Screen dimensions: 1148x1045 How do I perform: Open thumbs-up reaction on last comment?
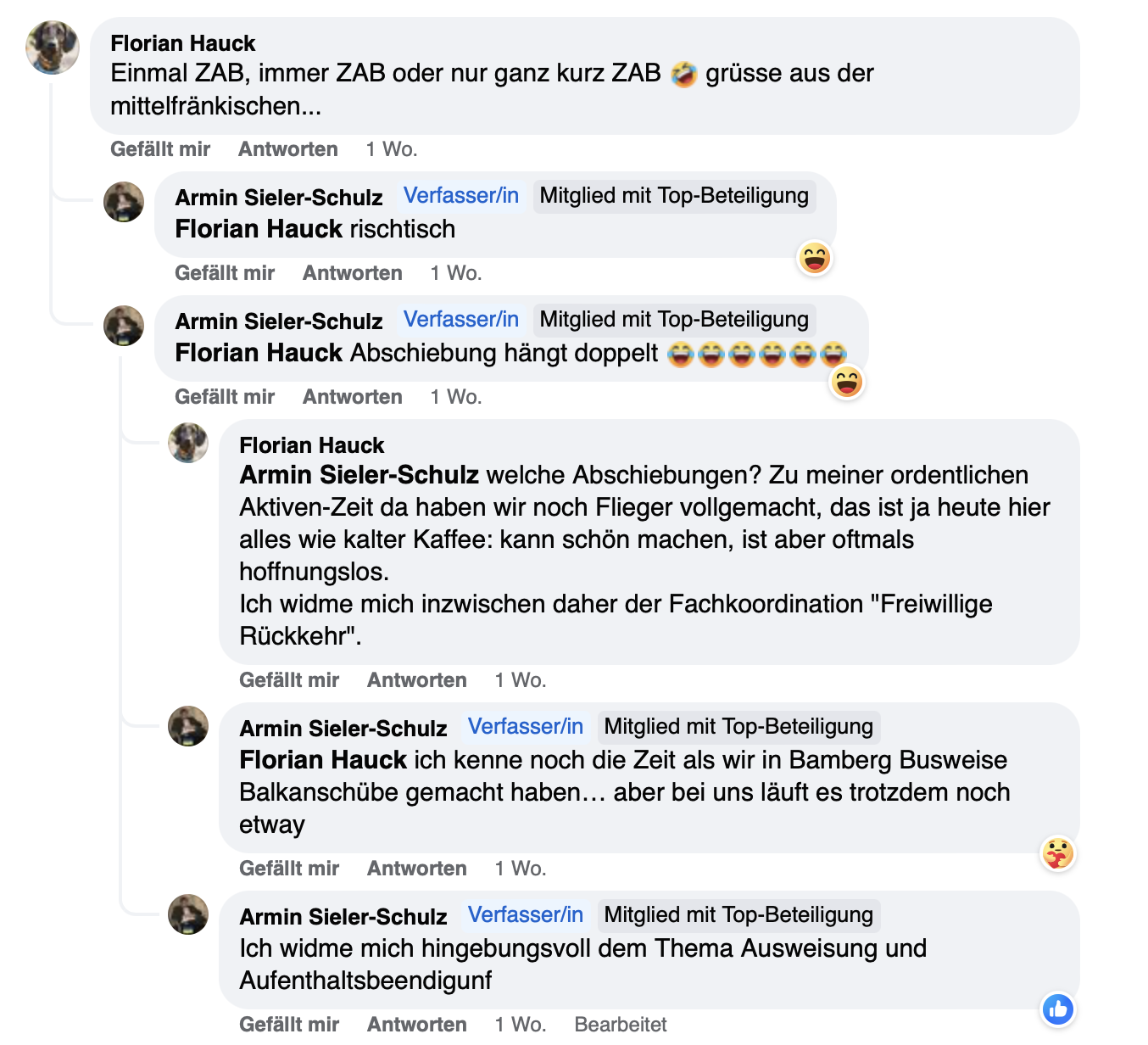click(x=1057, y=1009)
